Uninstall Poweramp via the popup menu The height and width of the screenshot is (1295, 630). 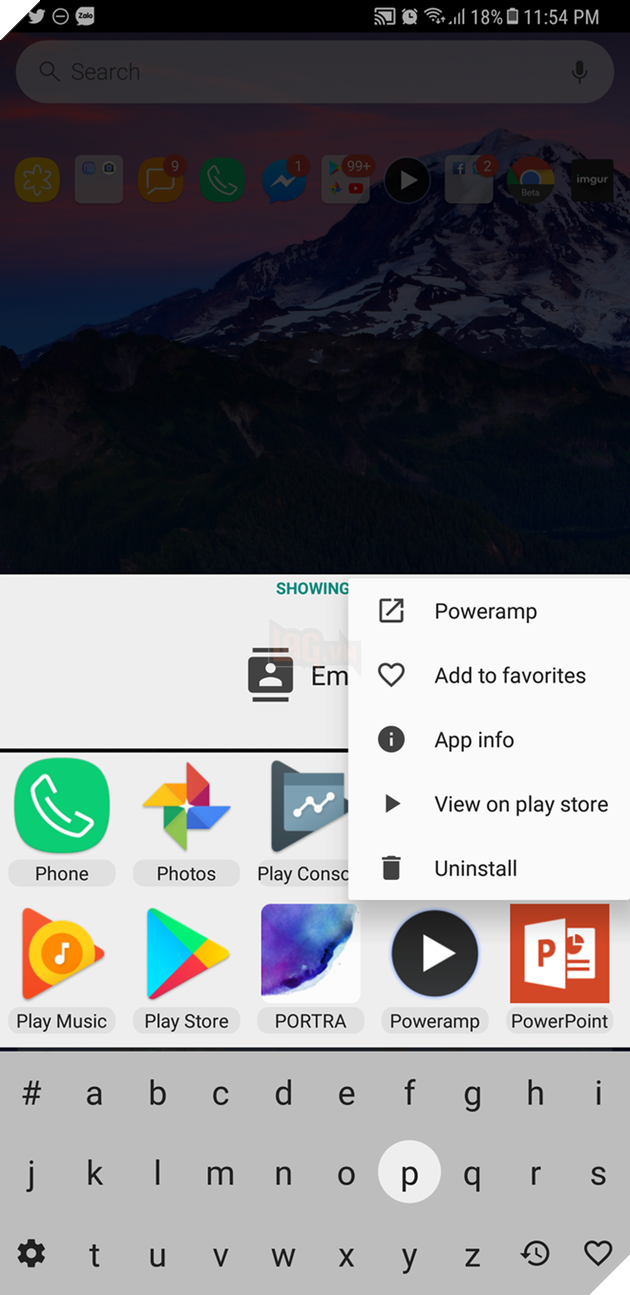coord(489,868)
